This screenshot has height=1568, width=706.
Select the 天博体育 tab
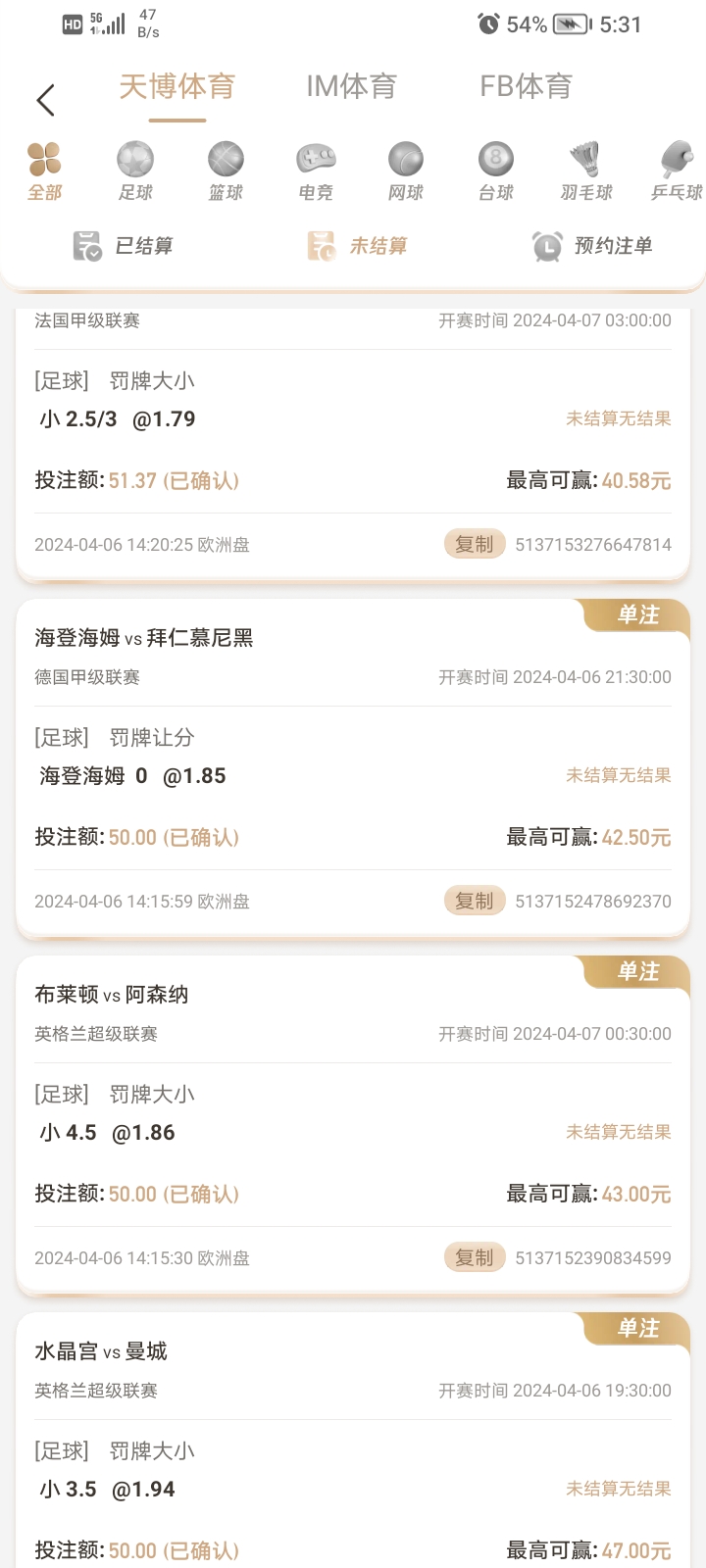click(x=177, y=87)
